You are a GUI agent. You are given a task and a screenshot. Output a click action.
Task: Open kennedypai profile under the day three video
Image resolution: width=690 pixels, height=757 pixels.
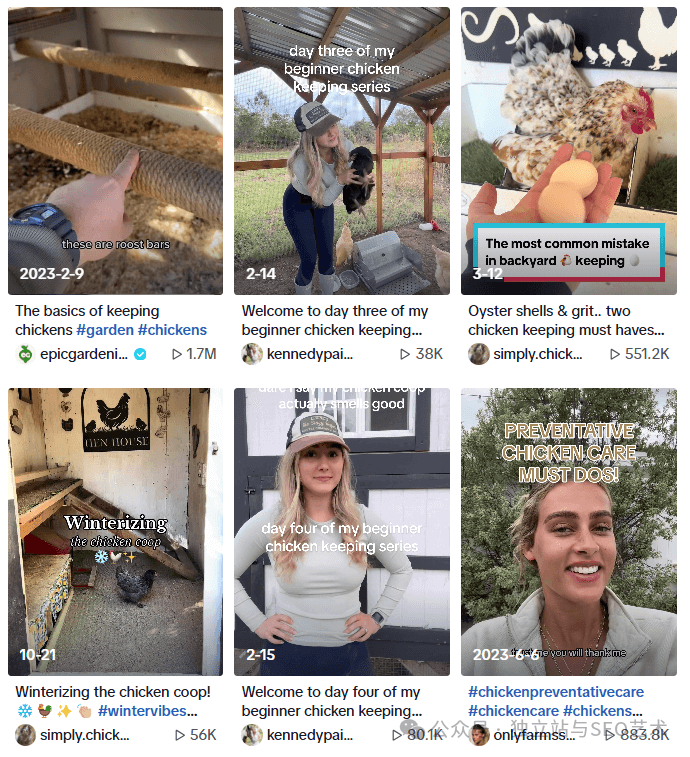tap(310, 354)
